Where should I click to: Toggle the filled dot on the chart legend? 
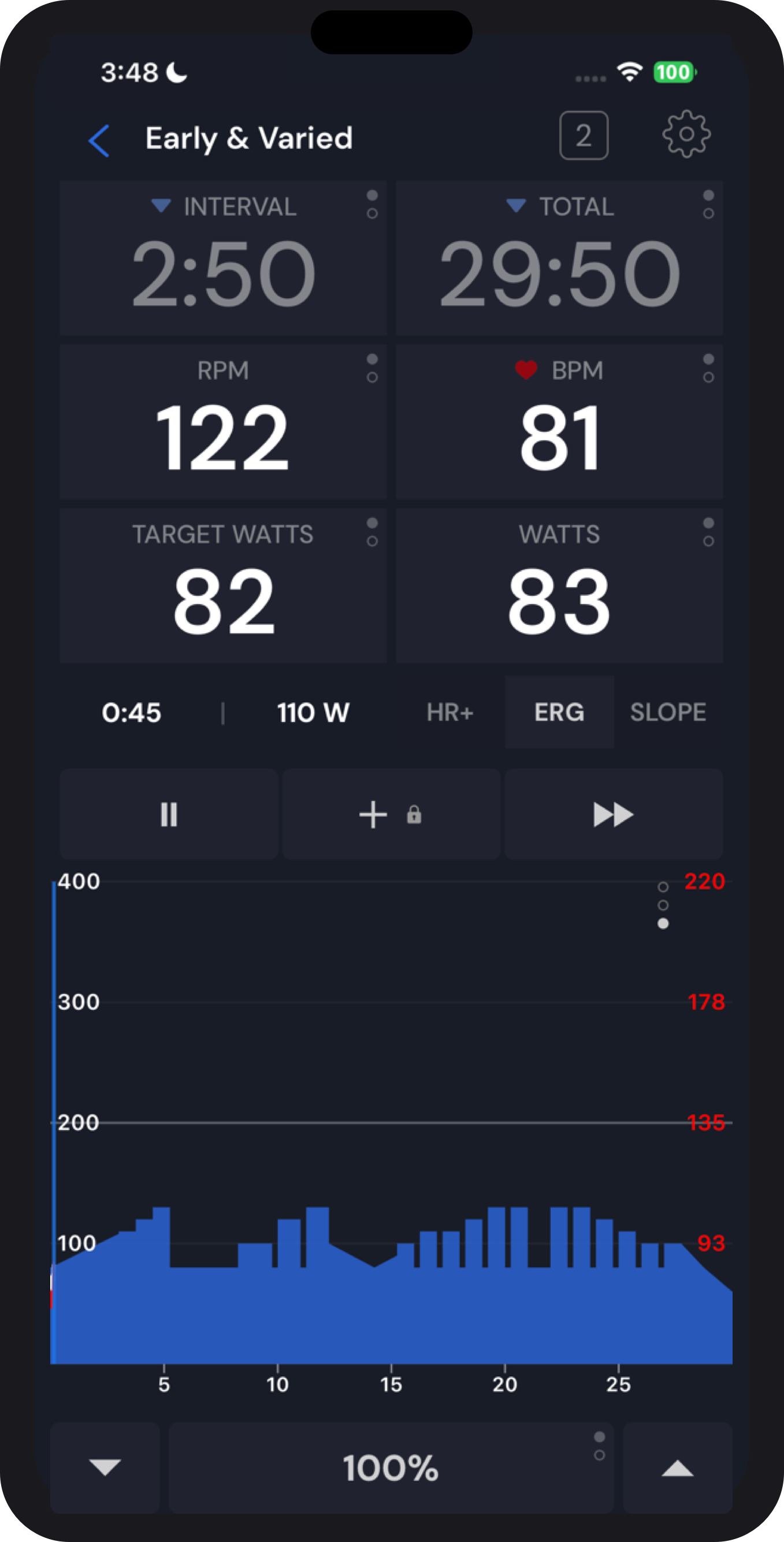coord(663,923)
